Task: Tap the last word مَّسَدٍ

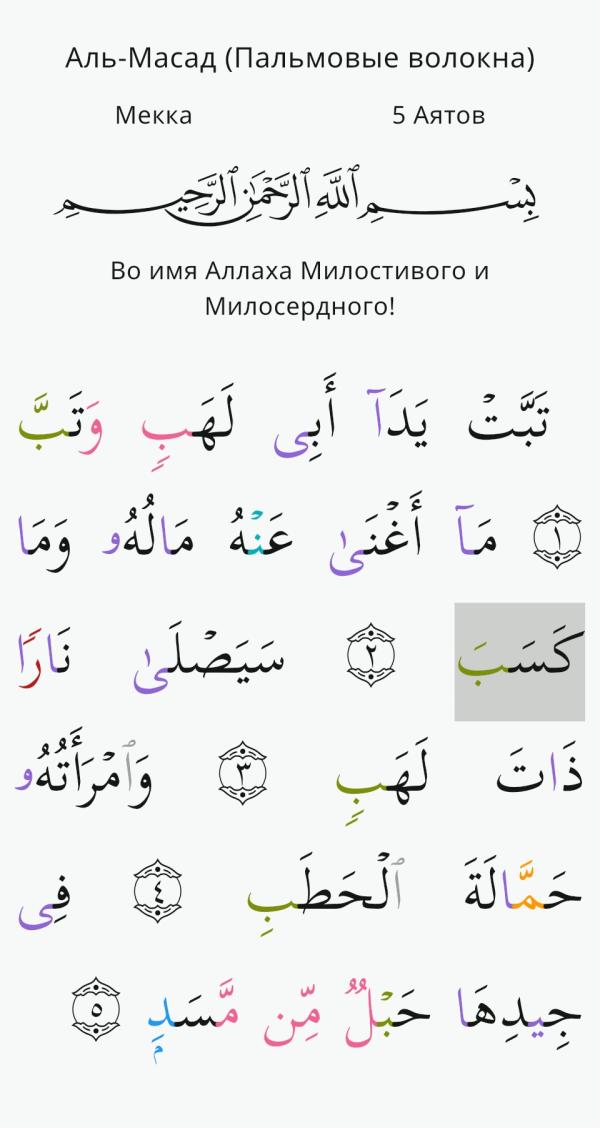Action: [x=193, y=1013]
